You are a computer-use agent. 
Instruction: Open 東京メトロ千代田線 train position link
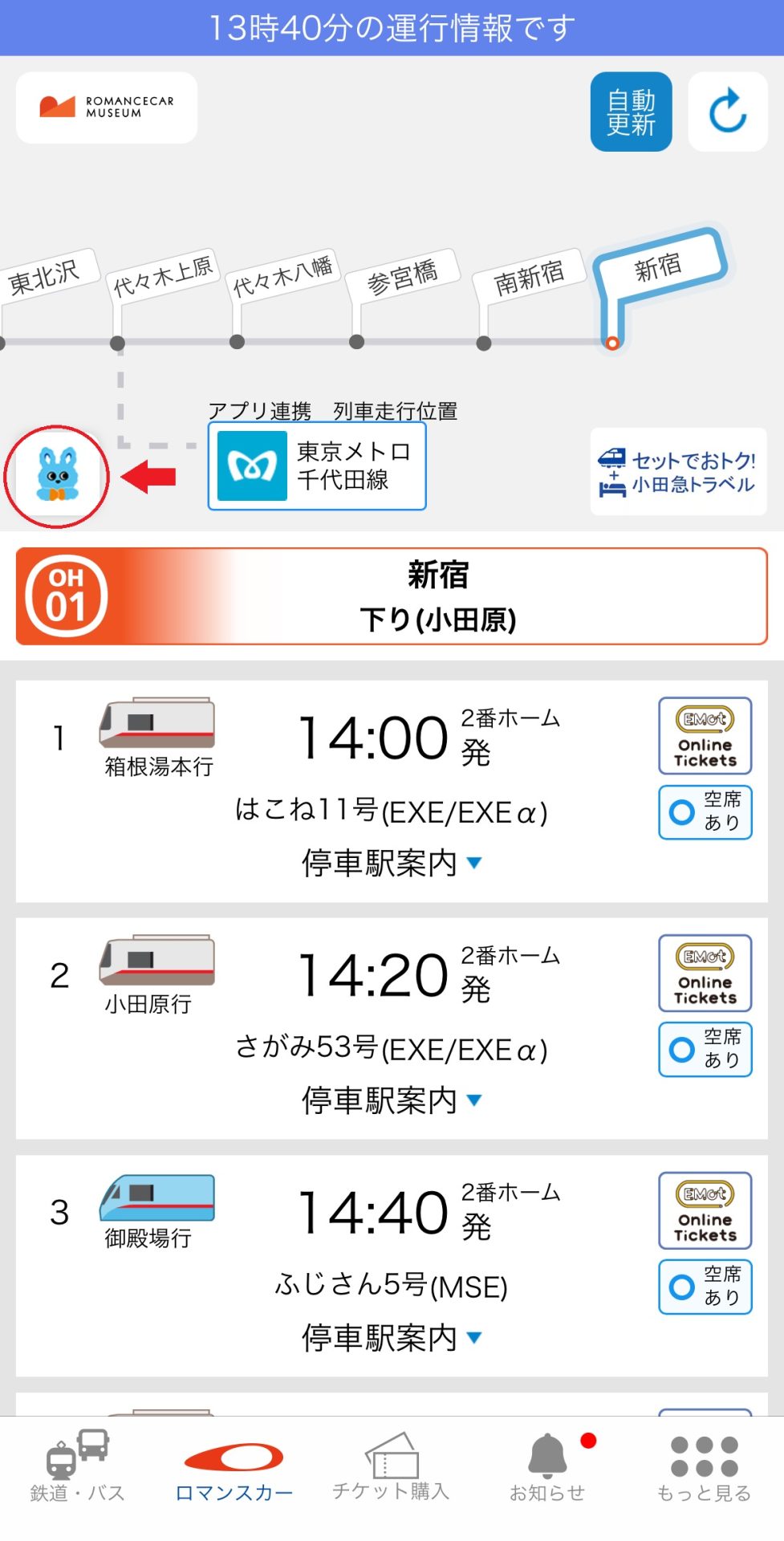pos(317,466)
